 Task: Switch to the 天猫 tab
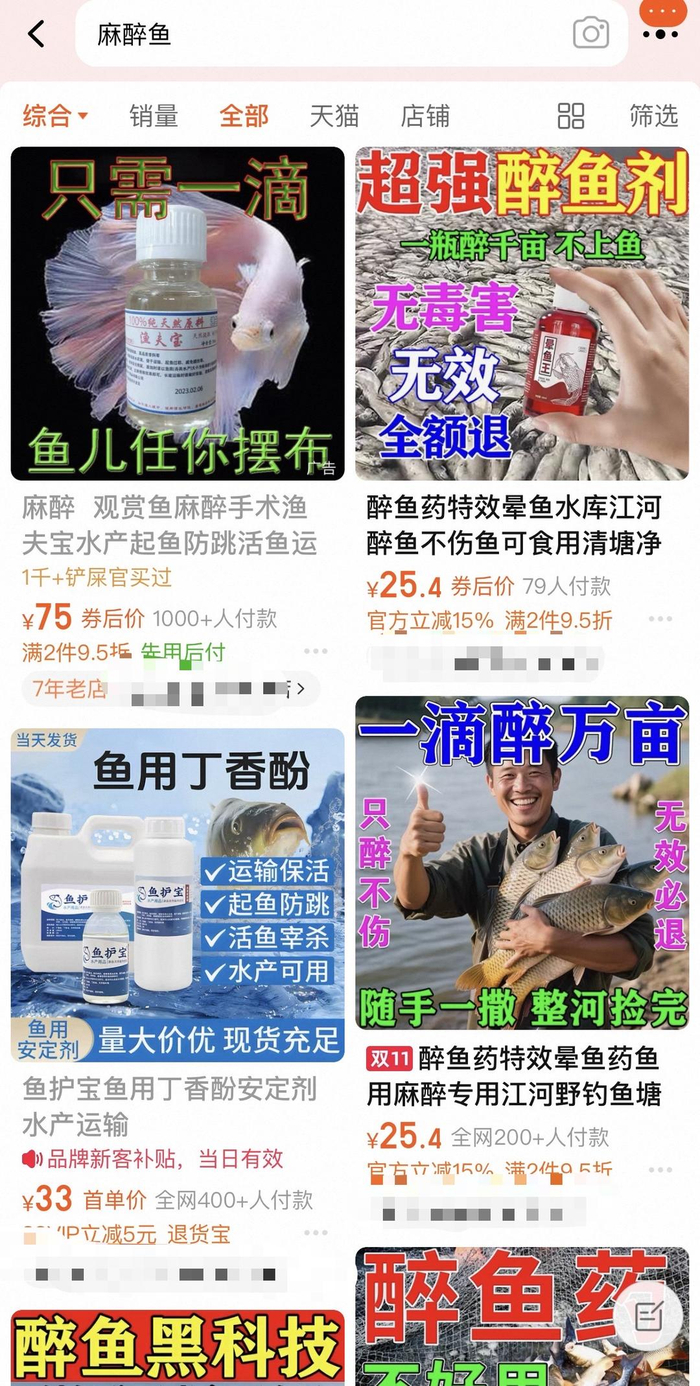click(x=334, y=116)
